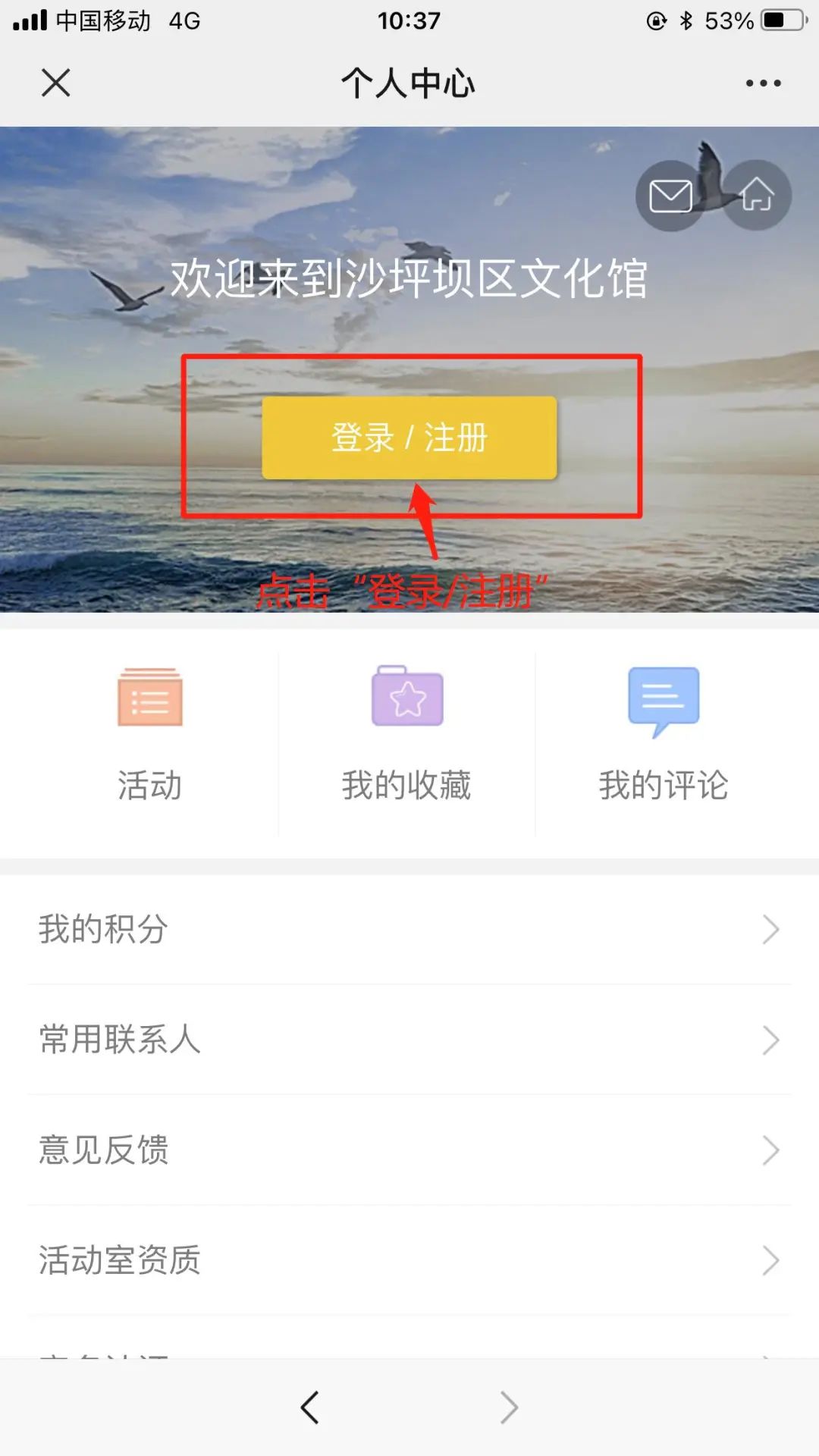Close the 个人中心 page
Viewport: 819px width, 1456px height.
coord(55,83)
